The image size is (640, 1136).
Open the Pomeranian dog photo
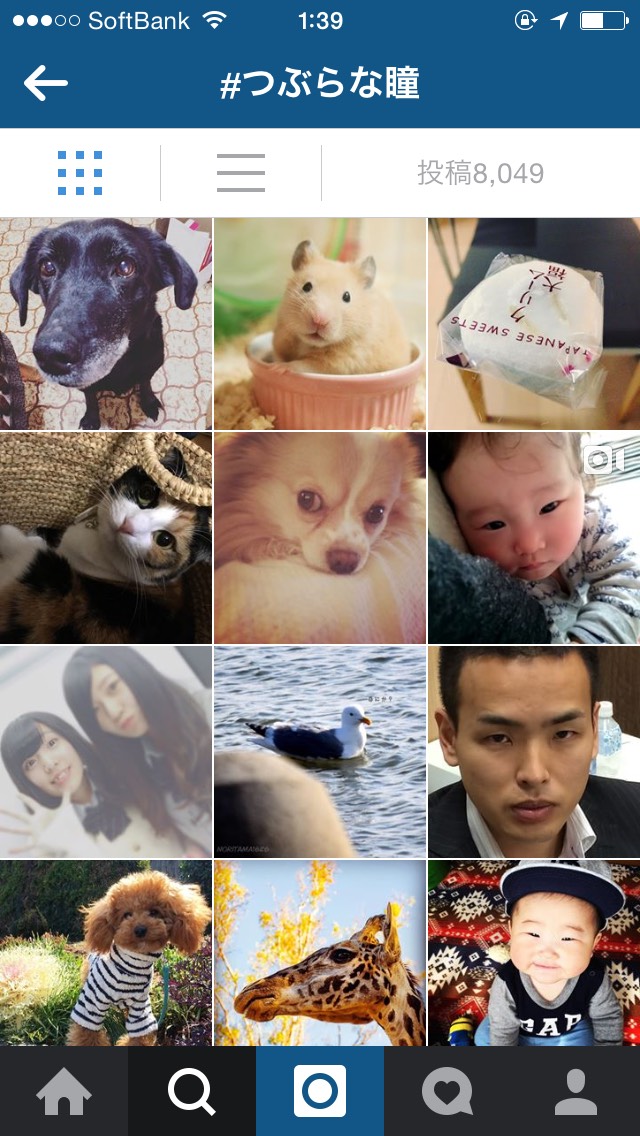point(320,538)
